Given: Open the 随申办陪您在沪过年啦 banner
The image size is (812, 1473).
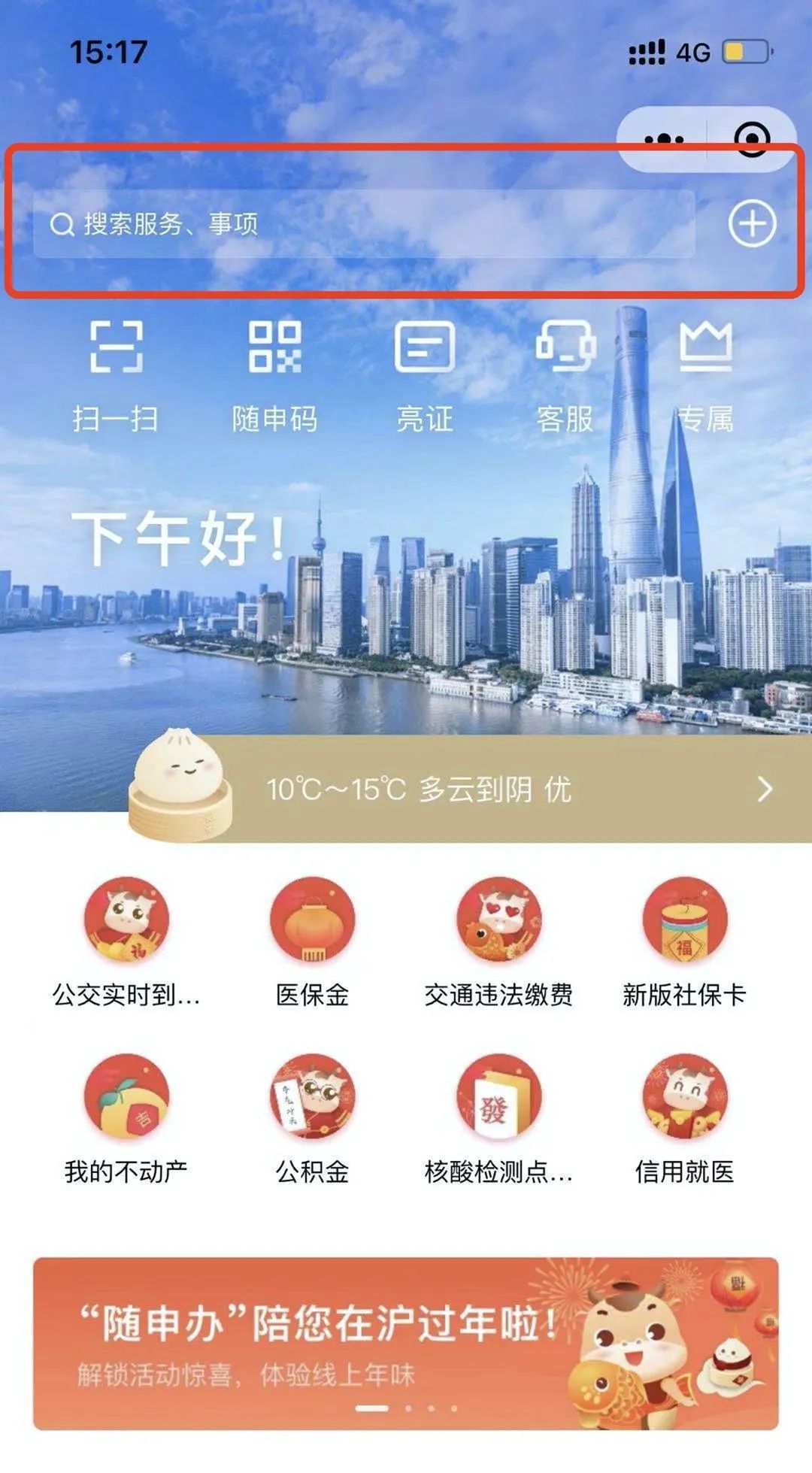Looking at the screenshot, I should click(x=406, y=1343).
